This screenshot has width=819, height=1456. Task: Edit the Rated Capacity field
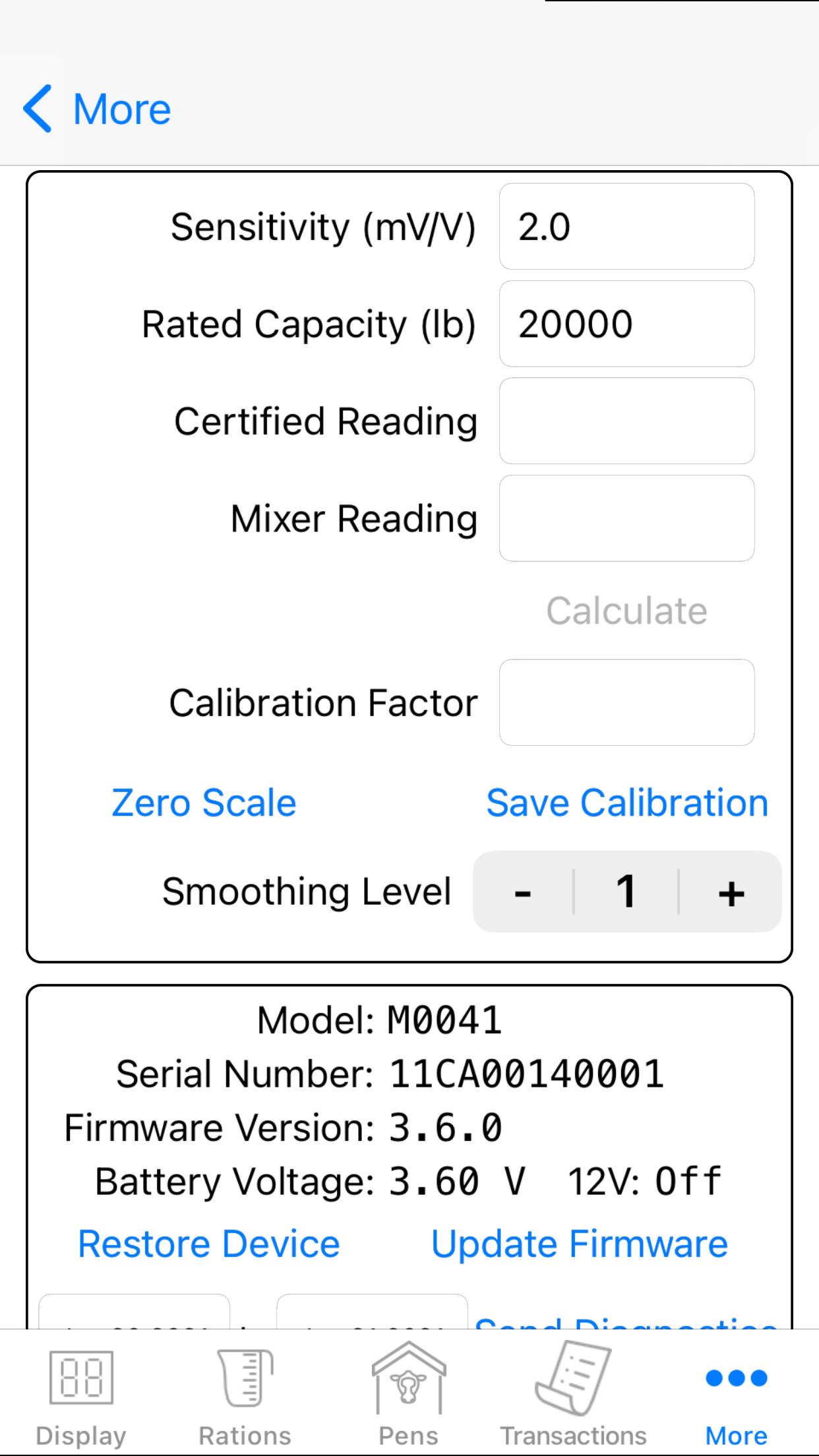626,323
